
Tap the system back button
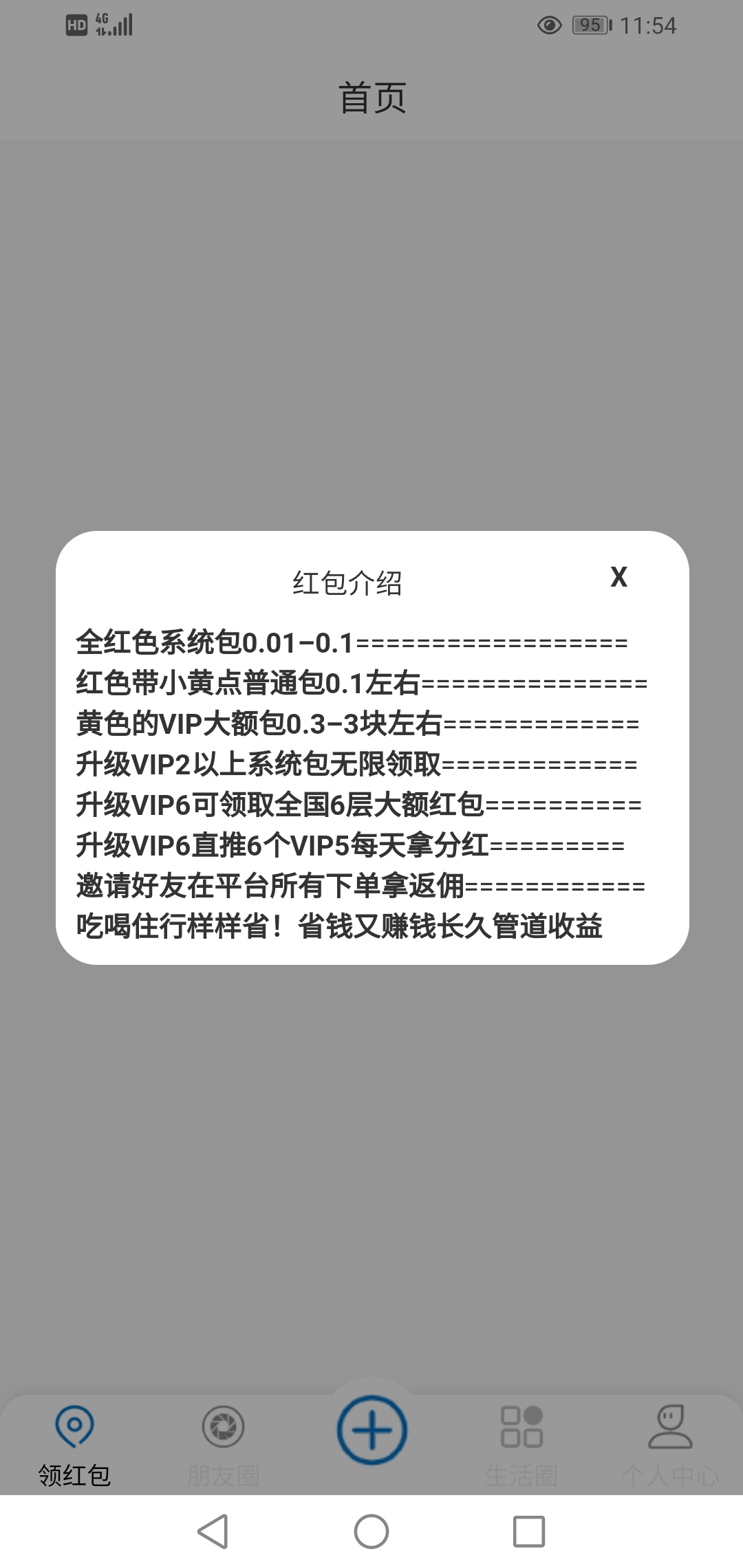[x=213, y=1532]
